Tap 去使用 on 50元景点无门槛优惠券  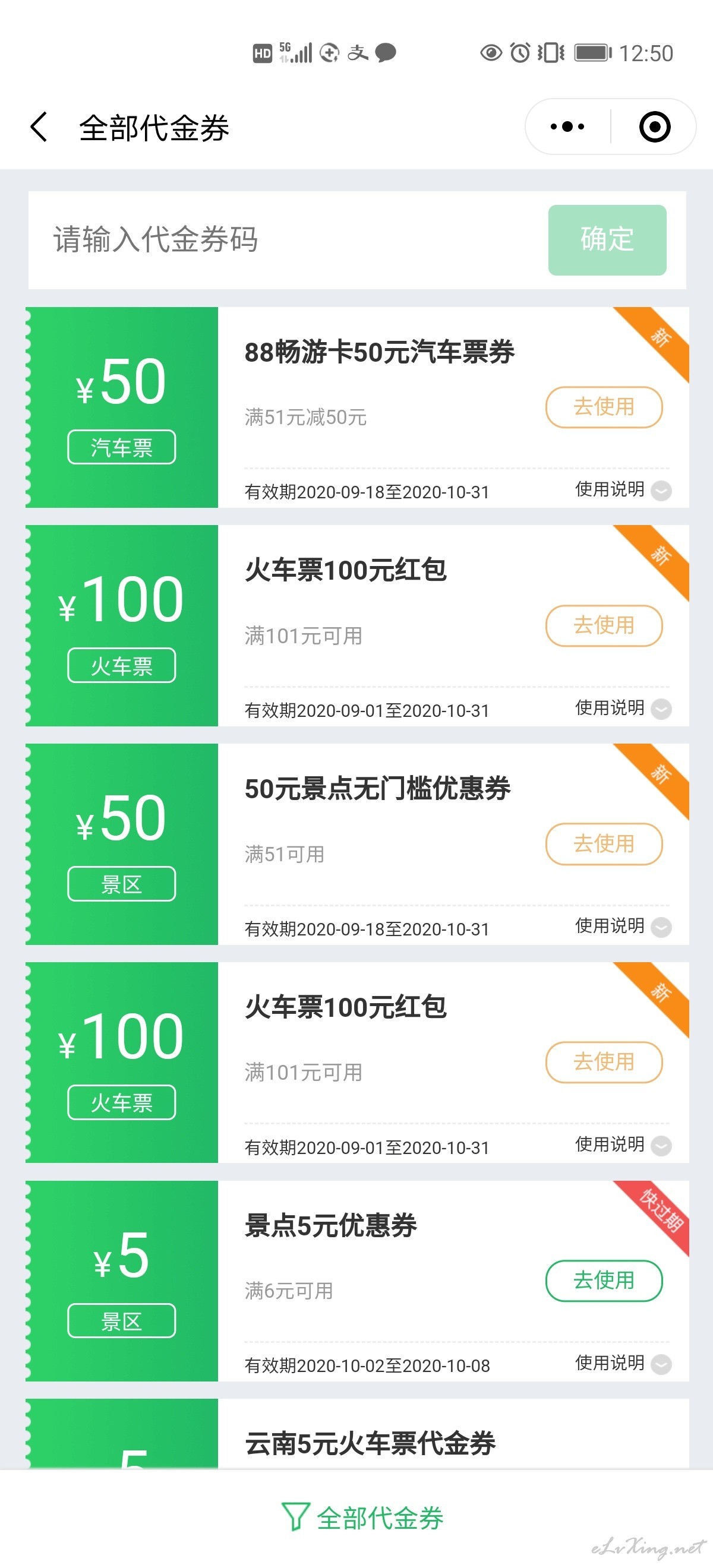pyautogui.click(x=604, y=843)
